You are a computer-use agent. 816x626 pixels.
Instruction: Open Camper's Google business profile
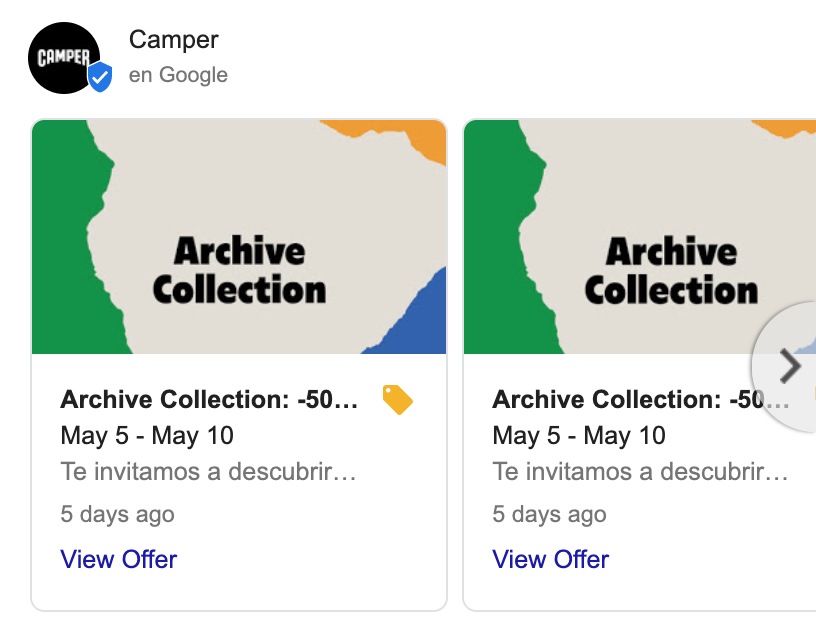tap(173, 41)
